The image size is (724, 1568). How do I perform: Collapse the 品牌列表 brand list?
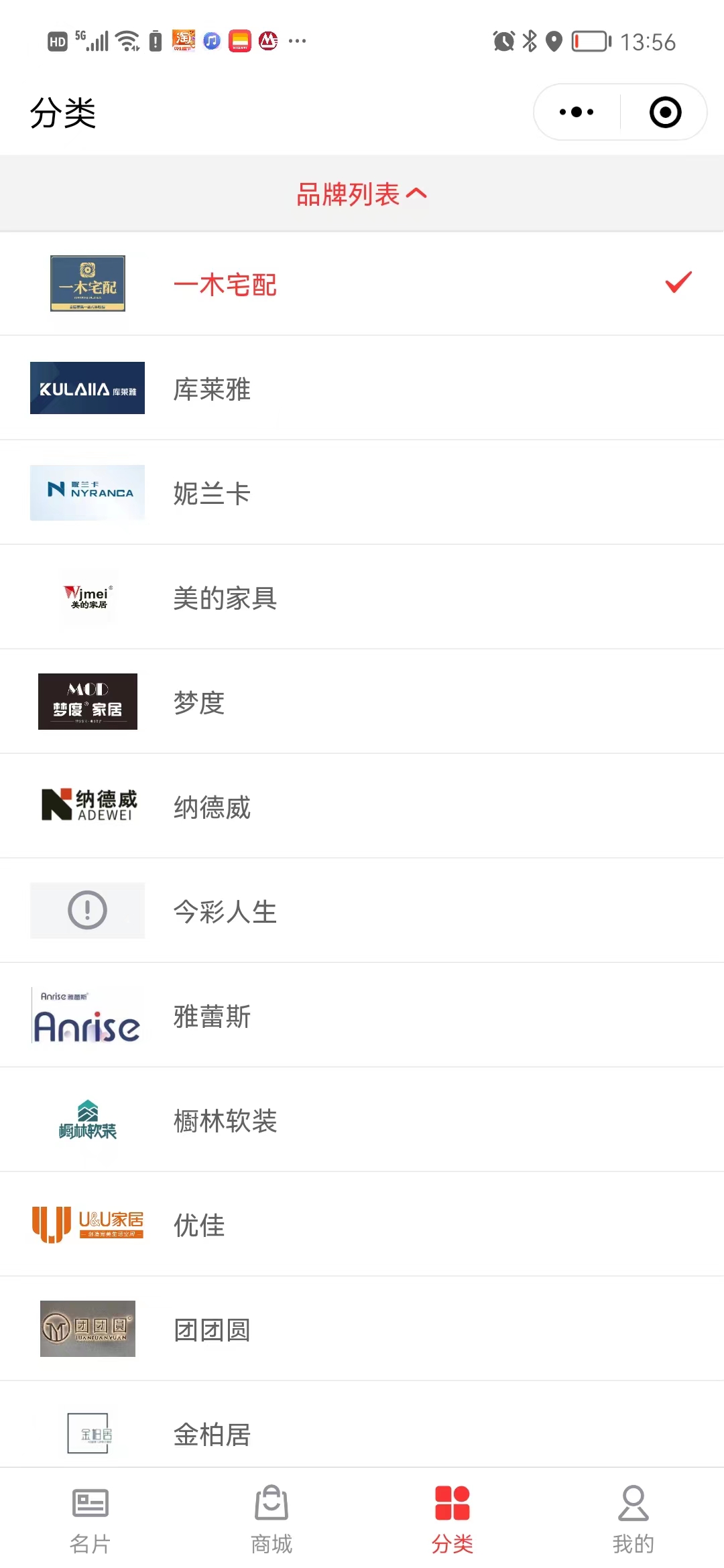click(x=362, y=194)
